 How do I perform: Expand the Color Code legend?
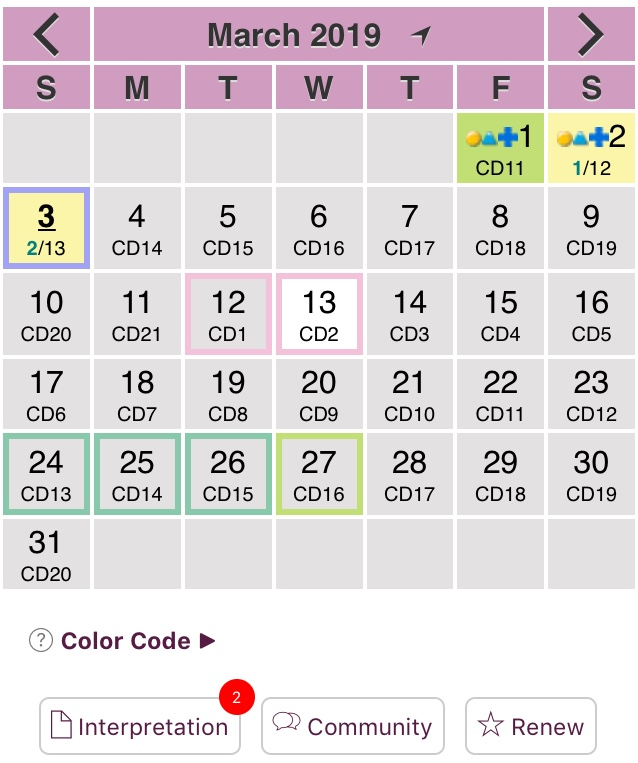[x=138, y=641]
